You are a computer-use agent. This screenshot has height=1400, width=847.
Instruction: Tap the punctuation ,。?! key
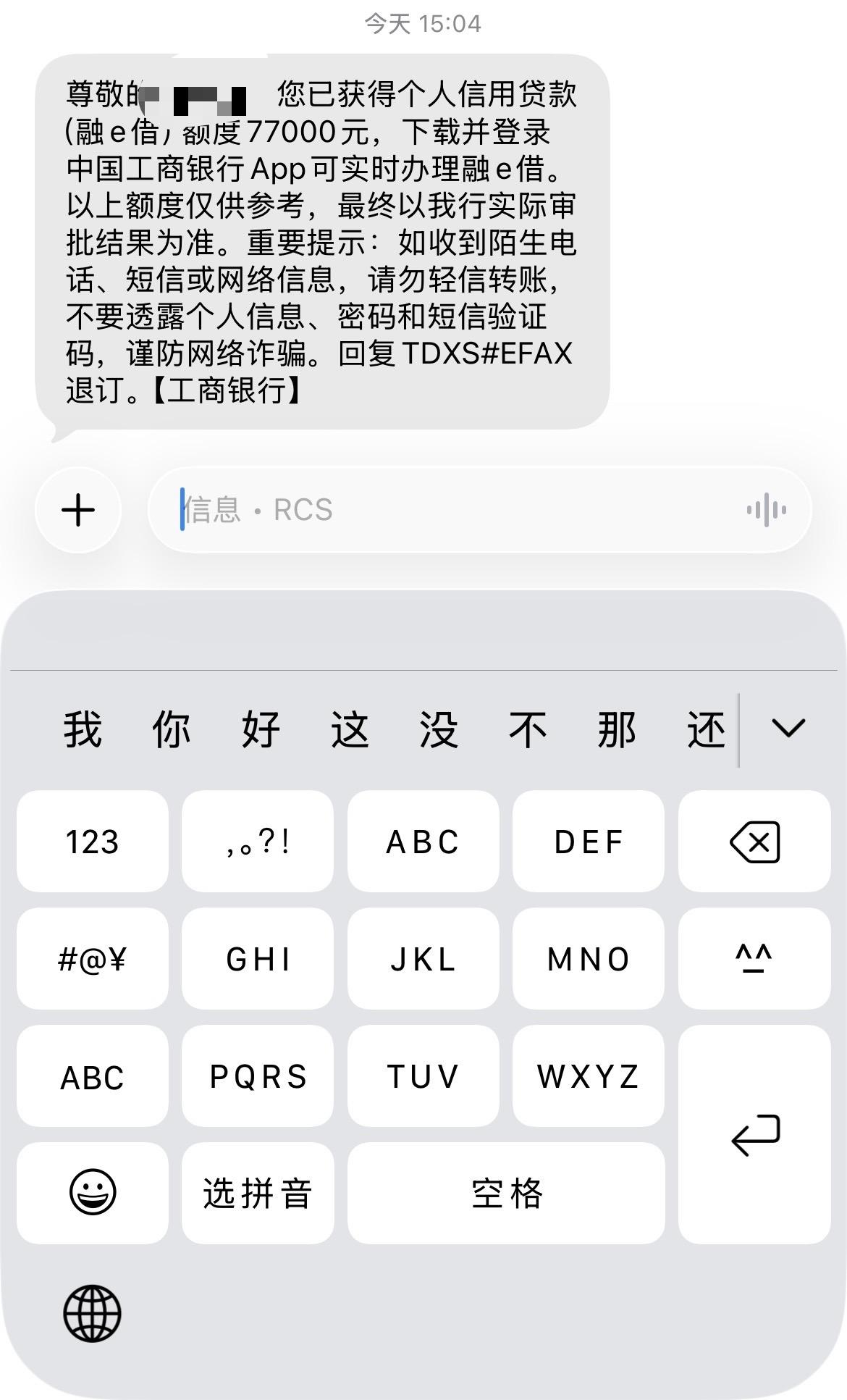257,840
